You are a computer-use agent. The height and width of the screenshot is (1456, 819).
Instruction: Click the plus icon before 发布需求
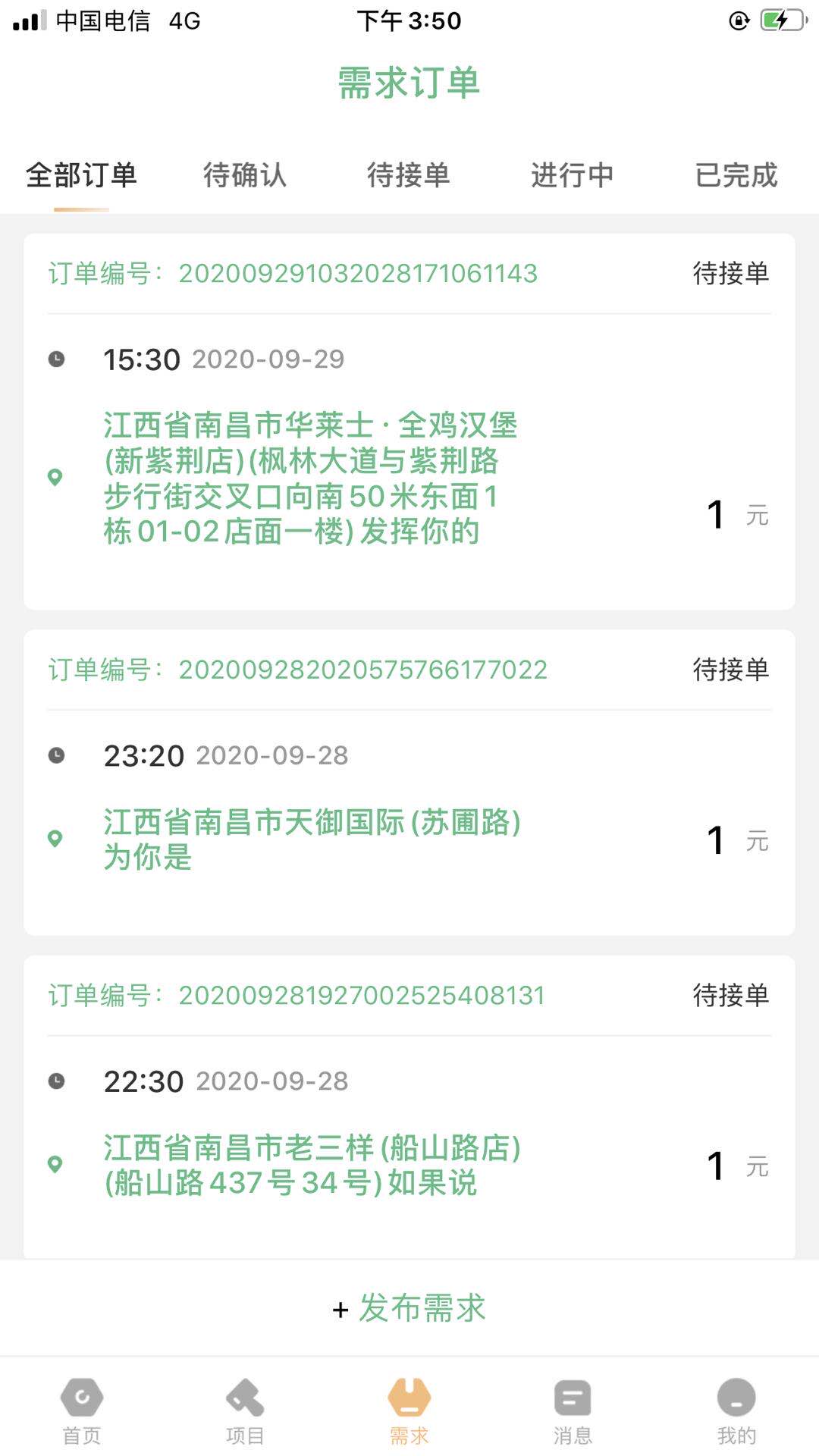coord(336,1307)
